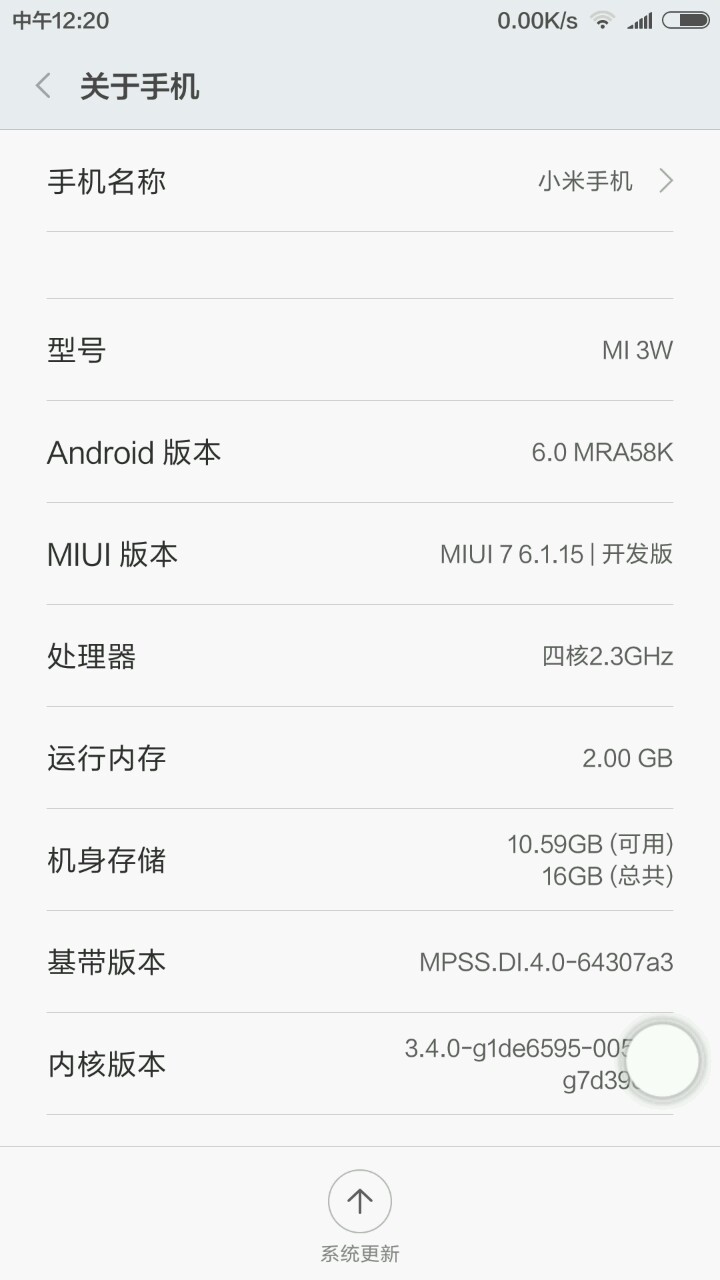The image size is (720, 1280).
Task: Open the floating quick ball
Action: click(x=662, y=1060)
